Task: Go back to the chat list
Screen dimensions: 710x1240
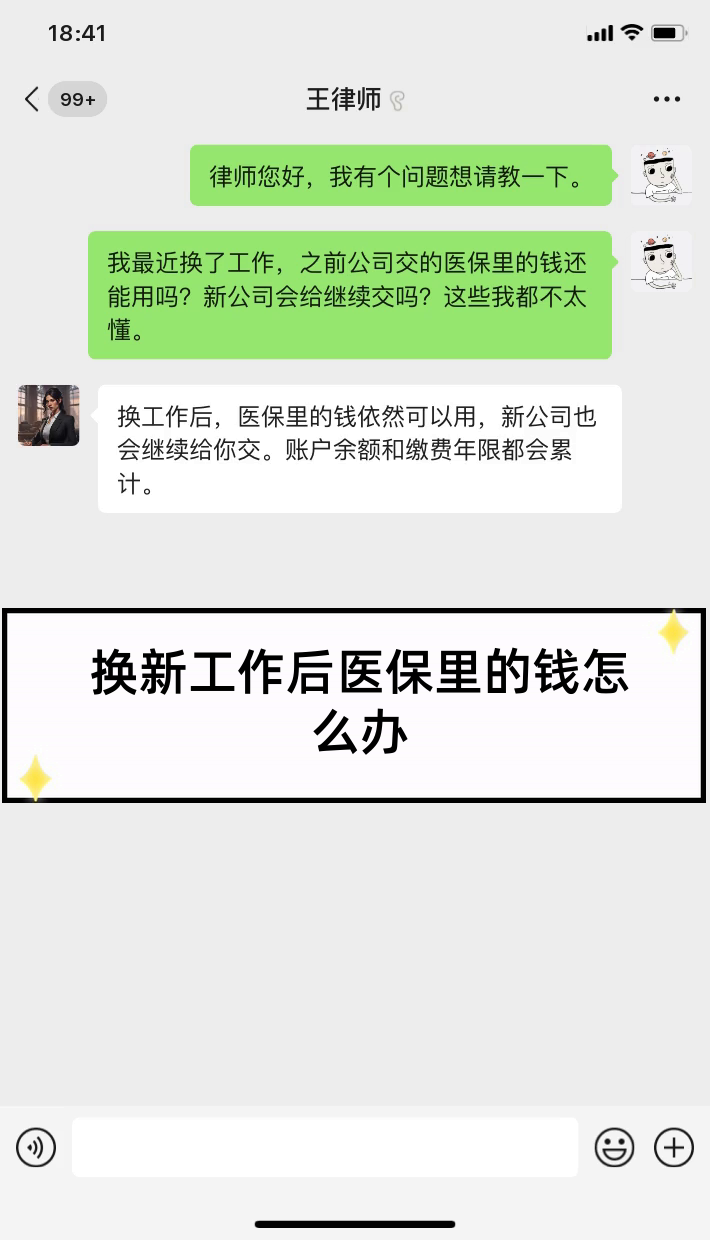Action: (32, 99)
